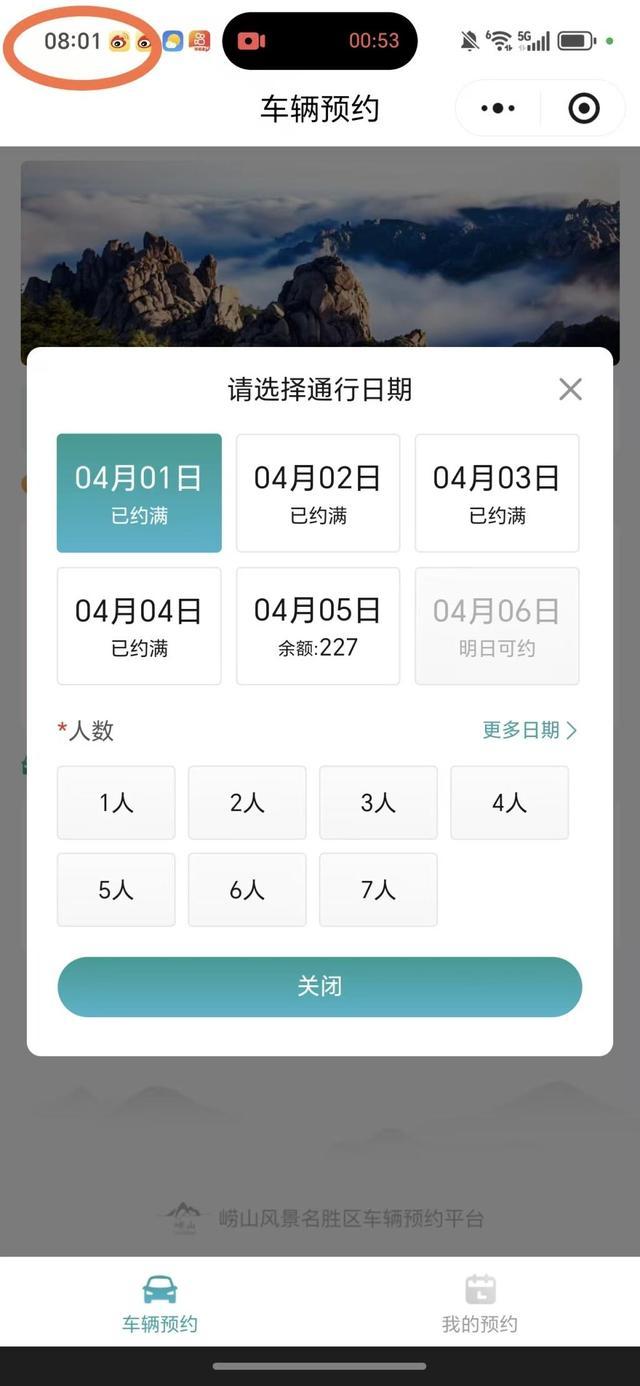Screen dimensions: 640x1386
Task: Pick the 04月04日 date
Action: point(139,626)
